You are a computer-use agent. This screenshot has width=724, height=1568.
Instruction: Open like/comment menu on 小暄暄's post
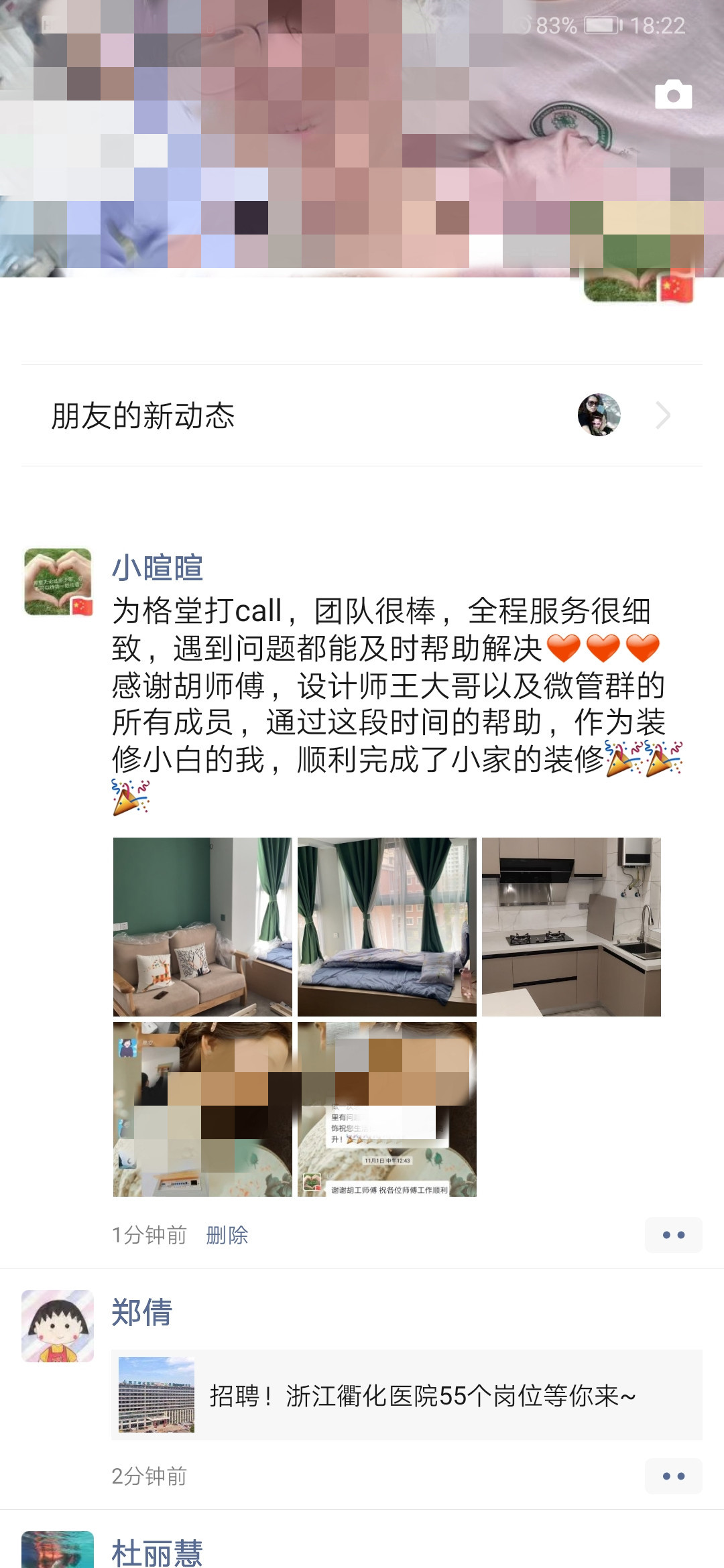click(674, 1235)
